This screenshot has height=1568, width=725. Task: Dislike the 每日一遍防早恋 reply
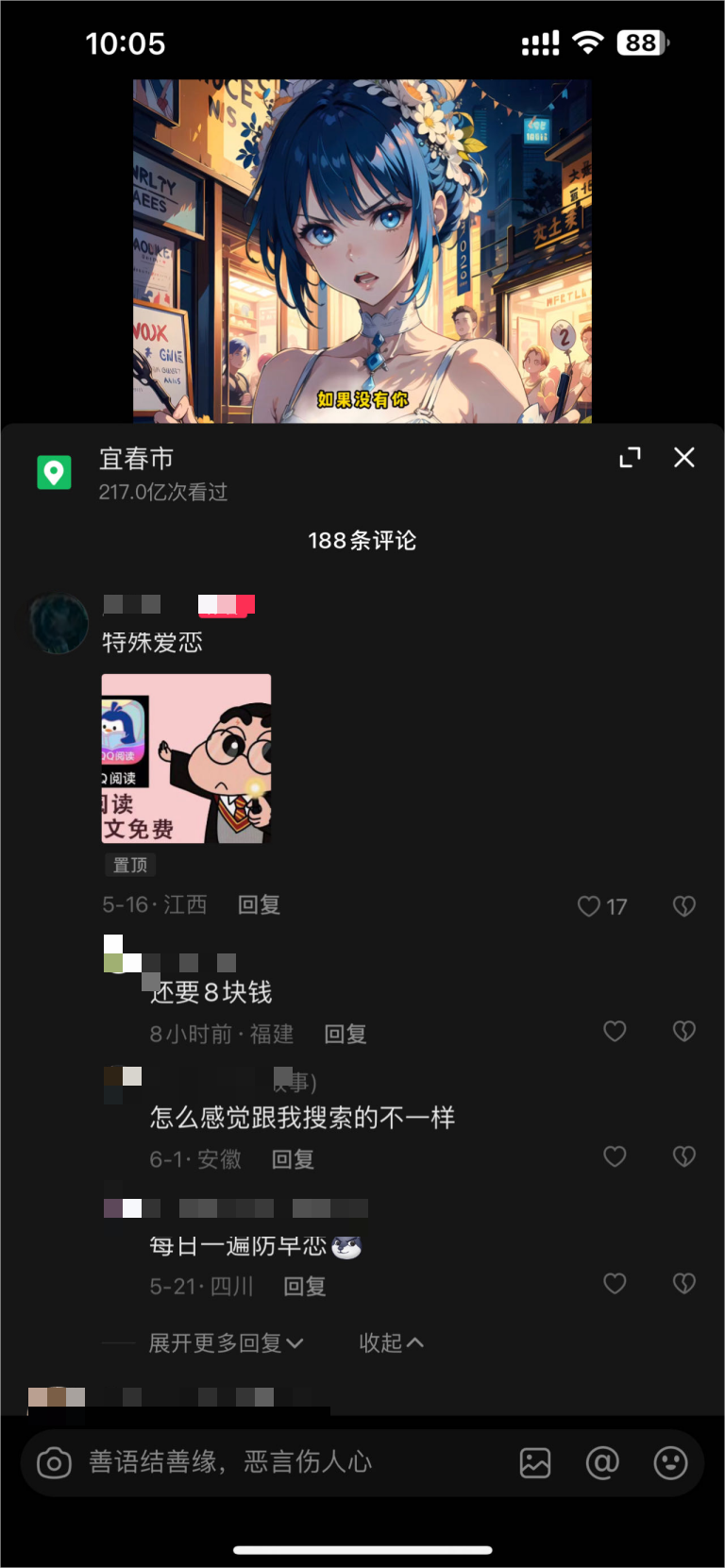point(683,1284)
